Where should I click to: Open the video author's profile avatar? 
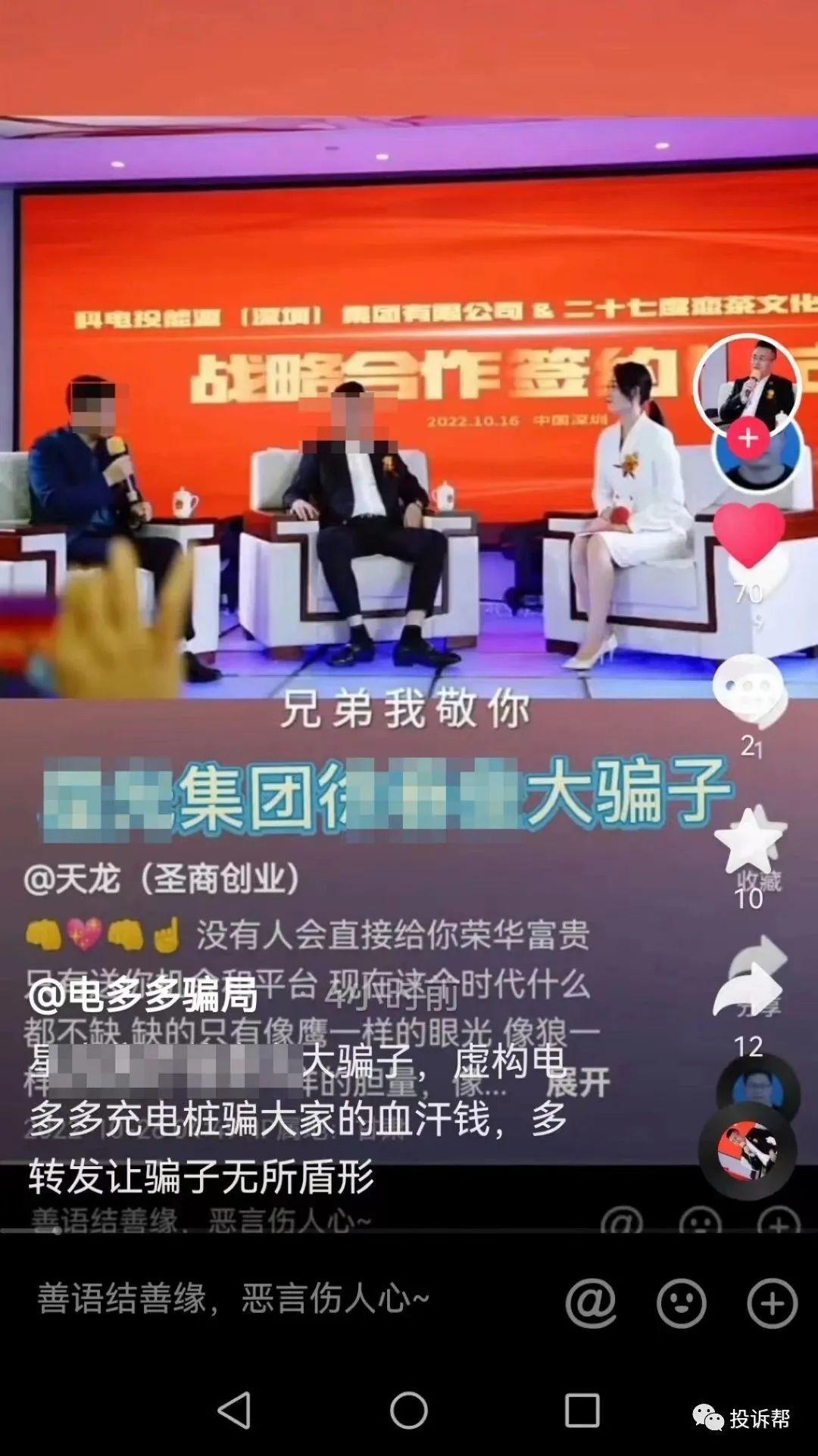pos(748,385)
